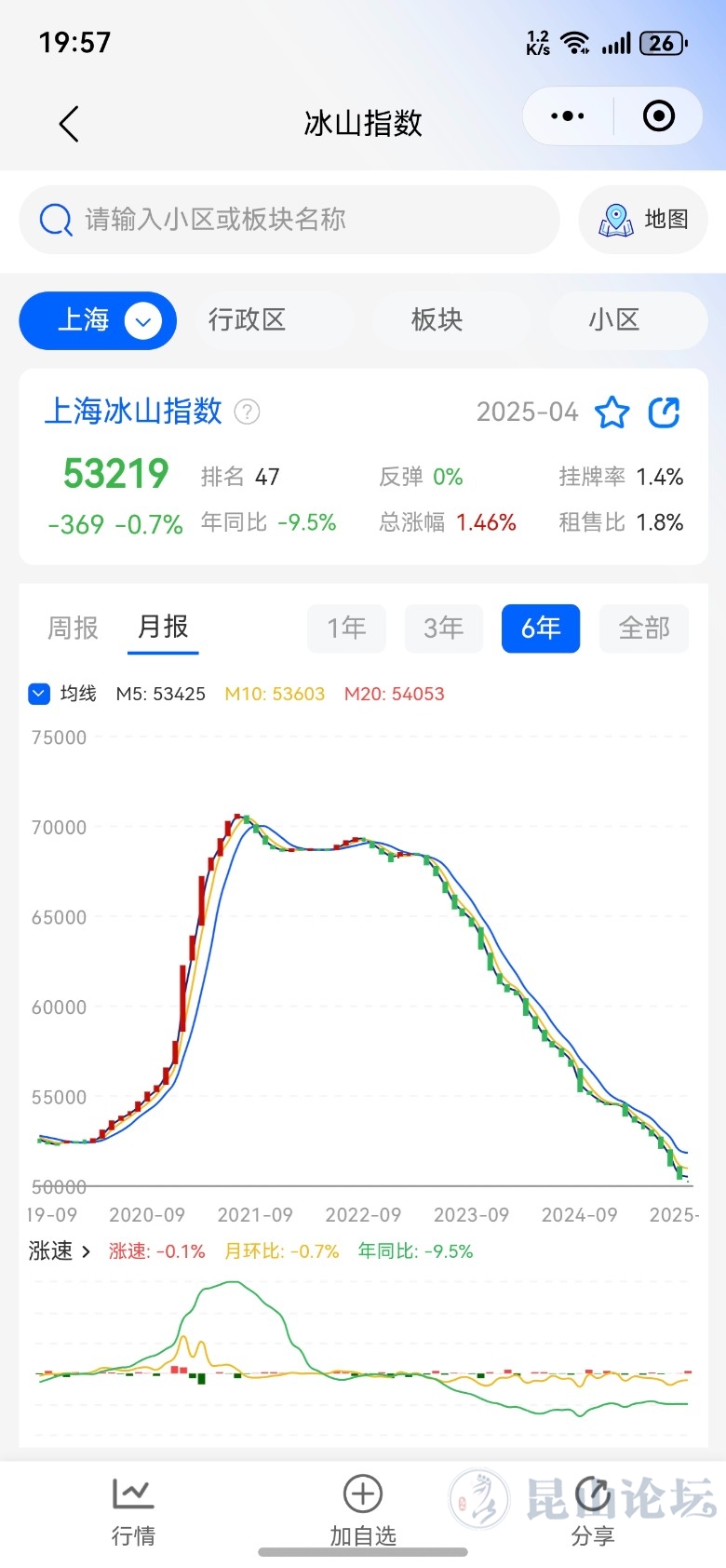726x1568 pixels.
Task: Set chart range to 3年
Action: [444, 629]
